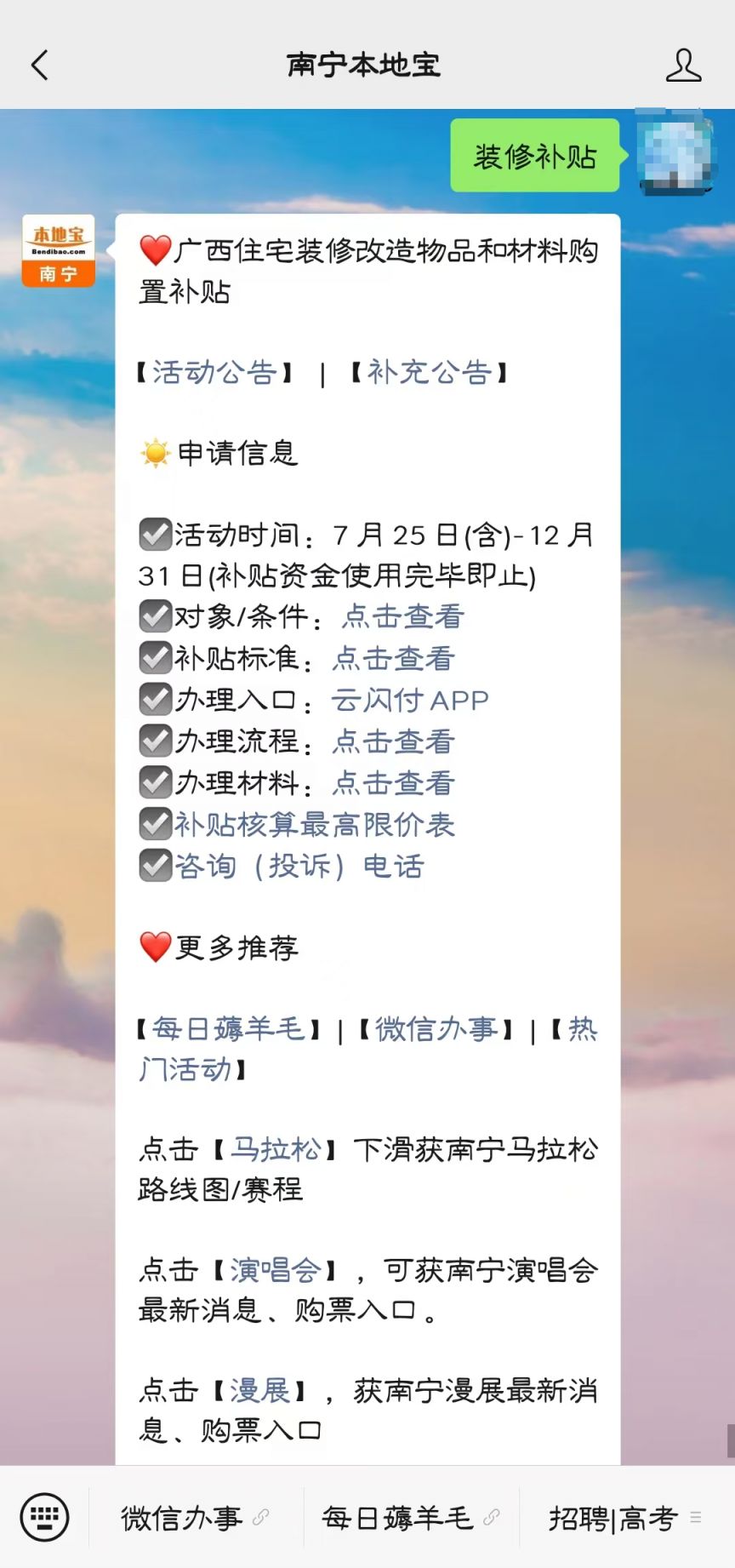The width and height of the screenshot is (735, 1568).
Task: Tap the 漫展 keyword link
Action: (260, 1390)
